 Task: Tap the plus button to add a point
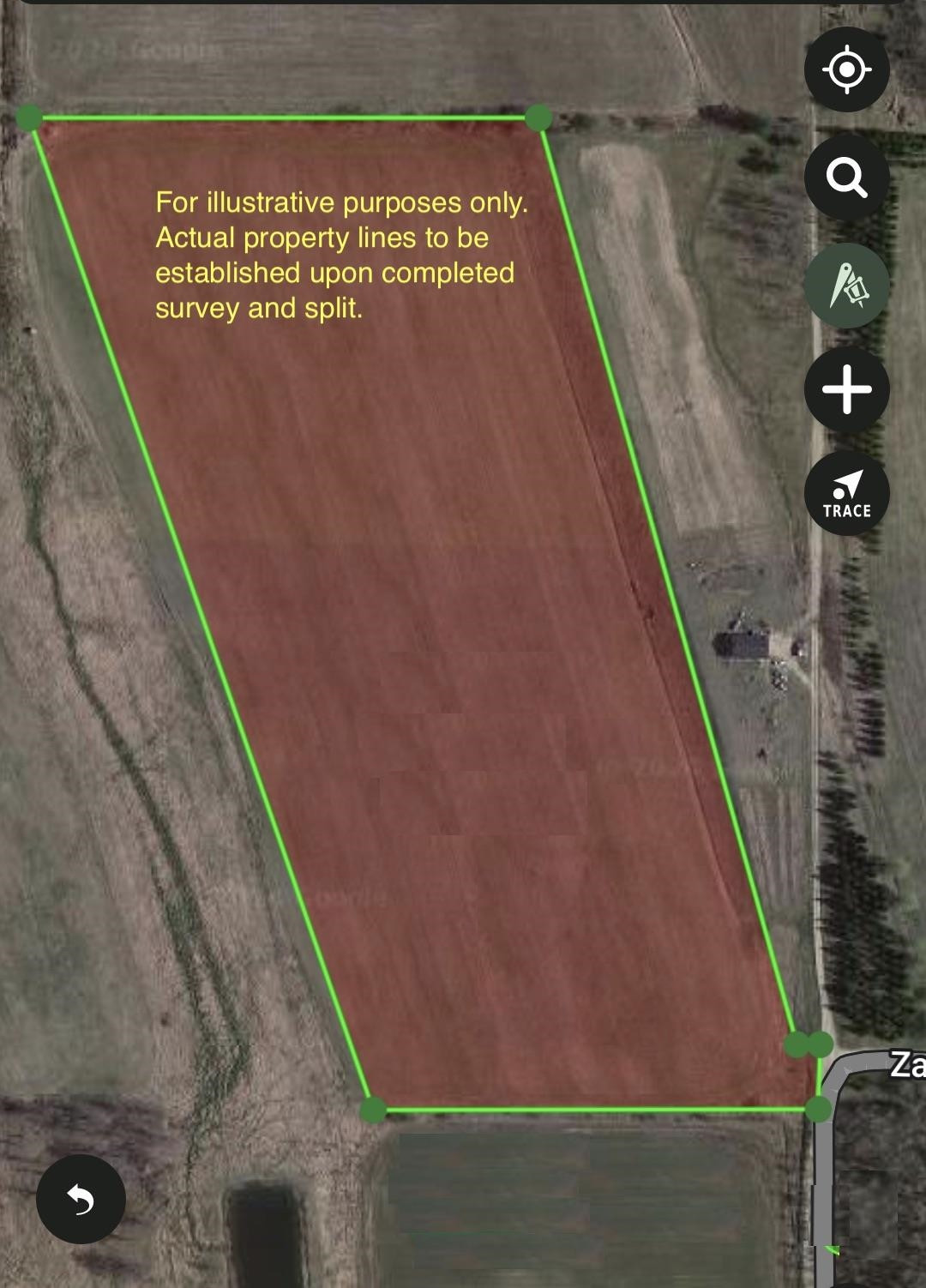[846, 389]
